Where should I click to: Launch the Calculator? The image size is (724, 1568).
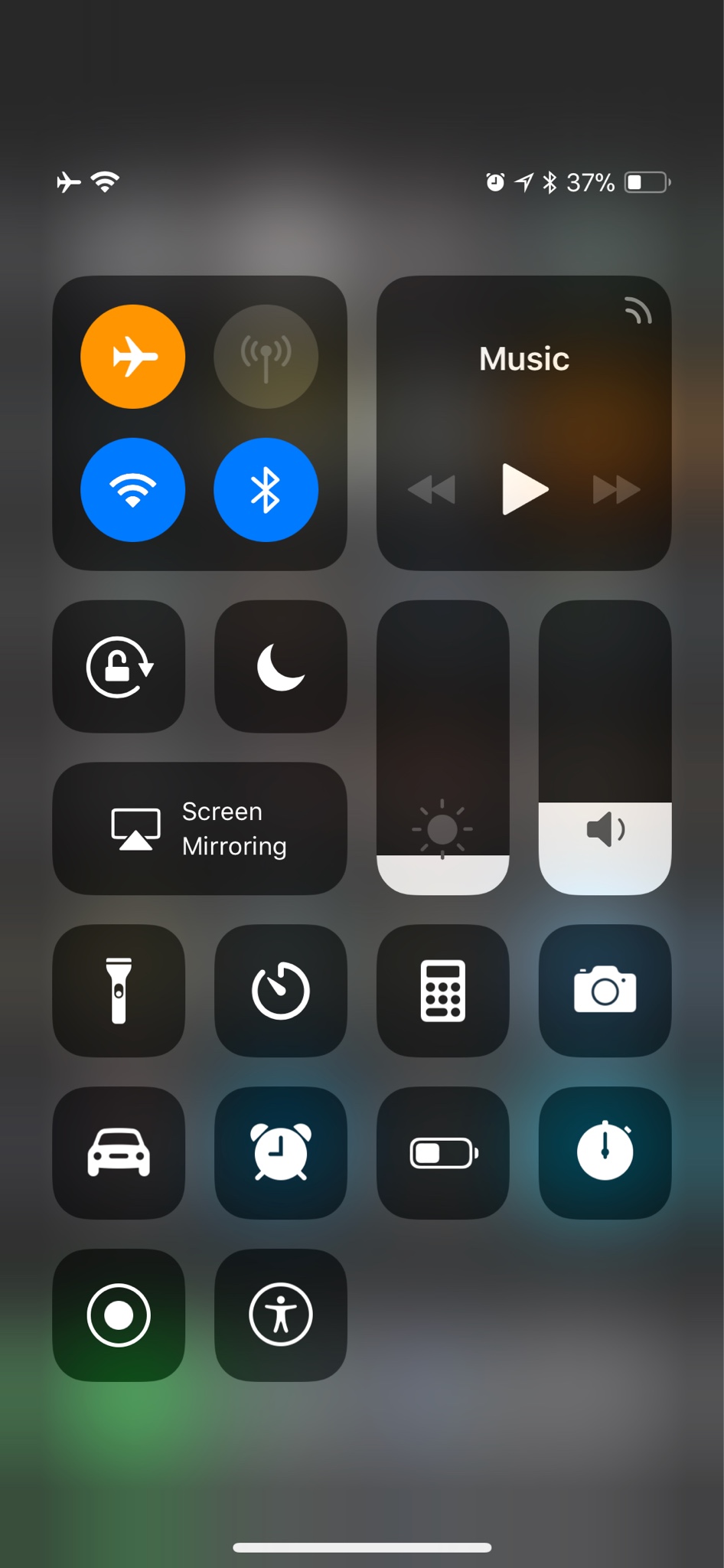tap(443, 991)
